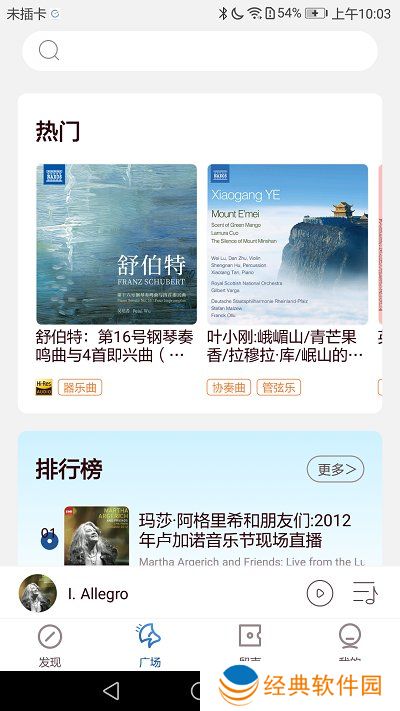400x711 pixels.
Task: Tap 更多 to see the full ranking list
Action: 336,469
